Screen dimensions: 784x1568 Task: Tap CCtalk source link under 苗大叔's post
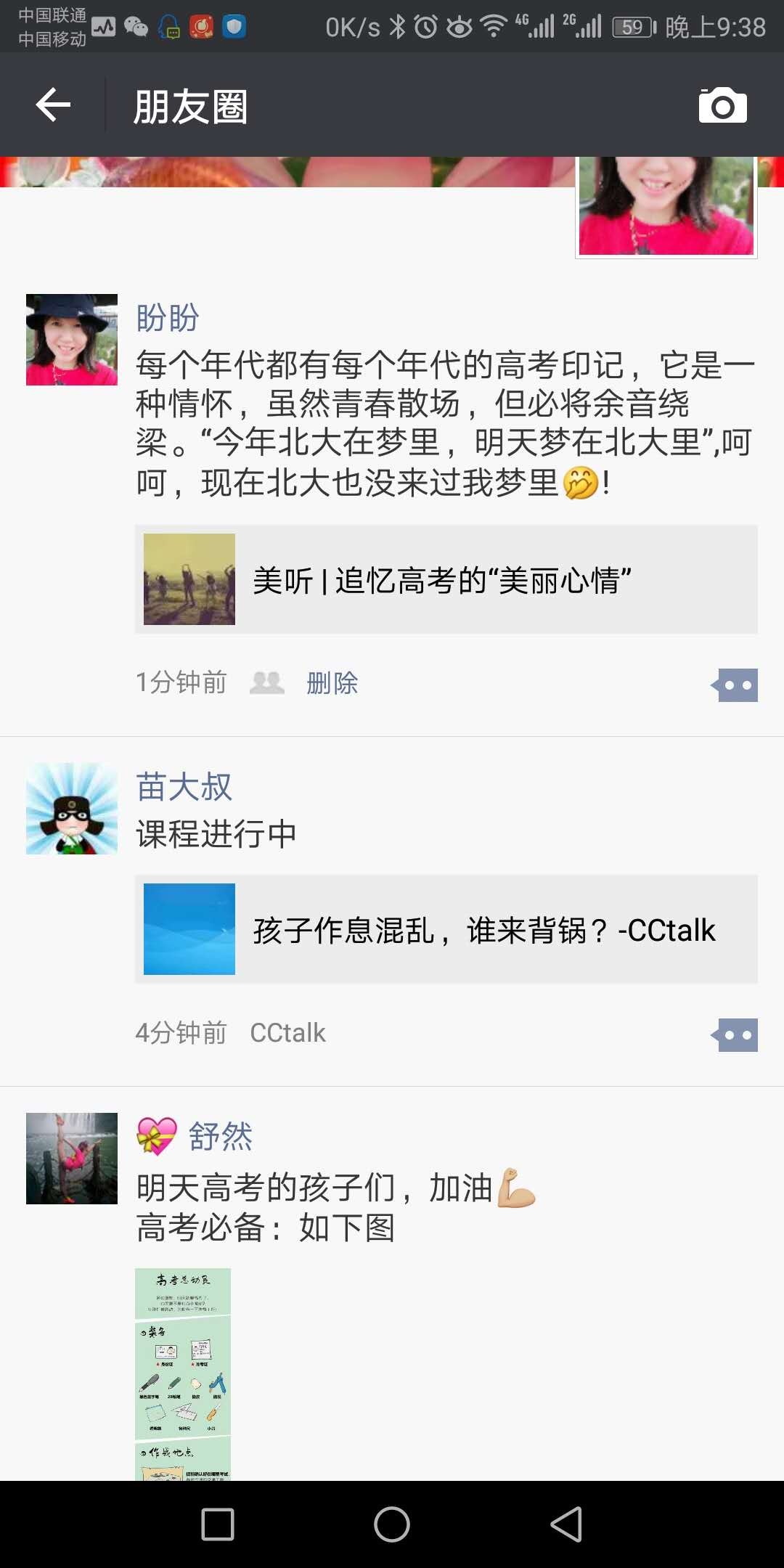(287, 1033)
